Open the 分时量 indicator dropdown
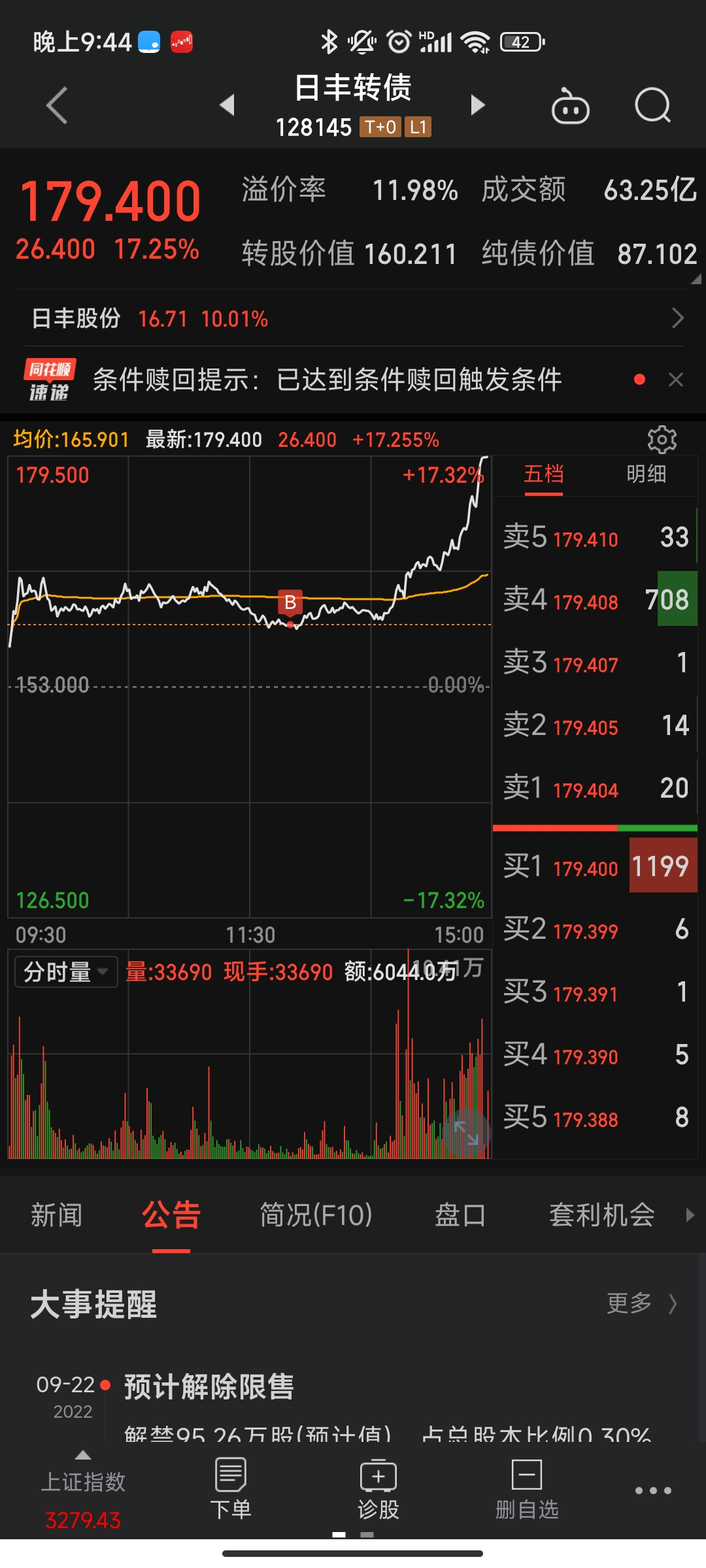The width and height of the screenshot is (706, 1568). [x=65, y=972]
